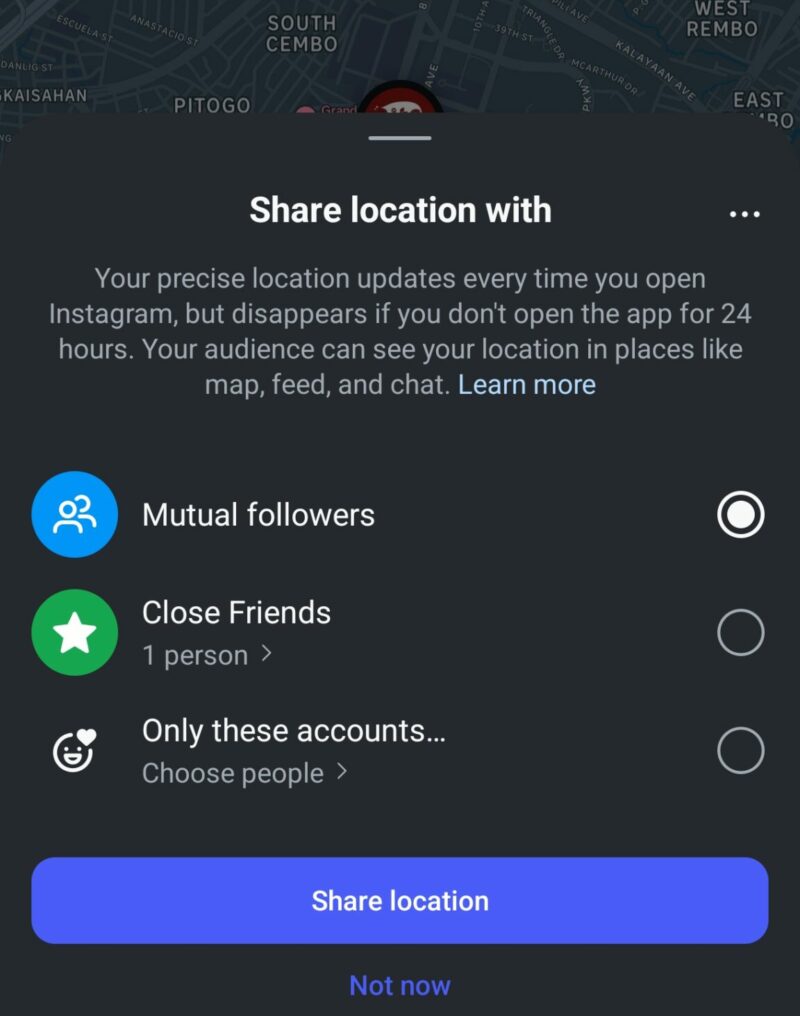Open the Learn more link
This screenshot has height=1016, width=800.
click(527, 384)
